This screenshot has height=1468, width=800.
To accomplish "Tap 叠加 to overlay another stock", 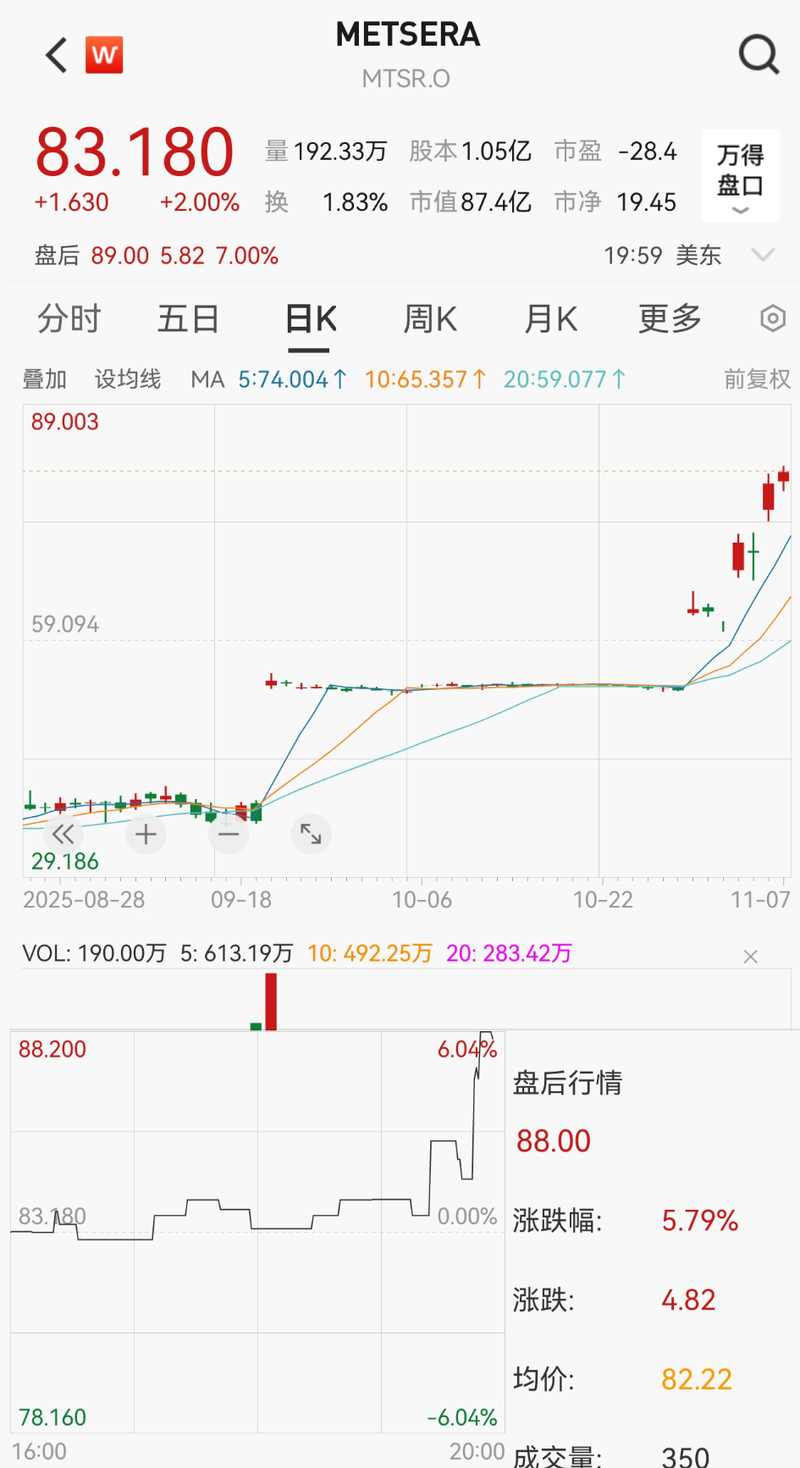I will pyautogui.click(x=45, y=380).
